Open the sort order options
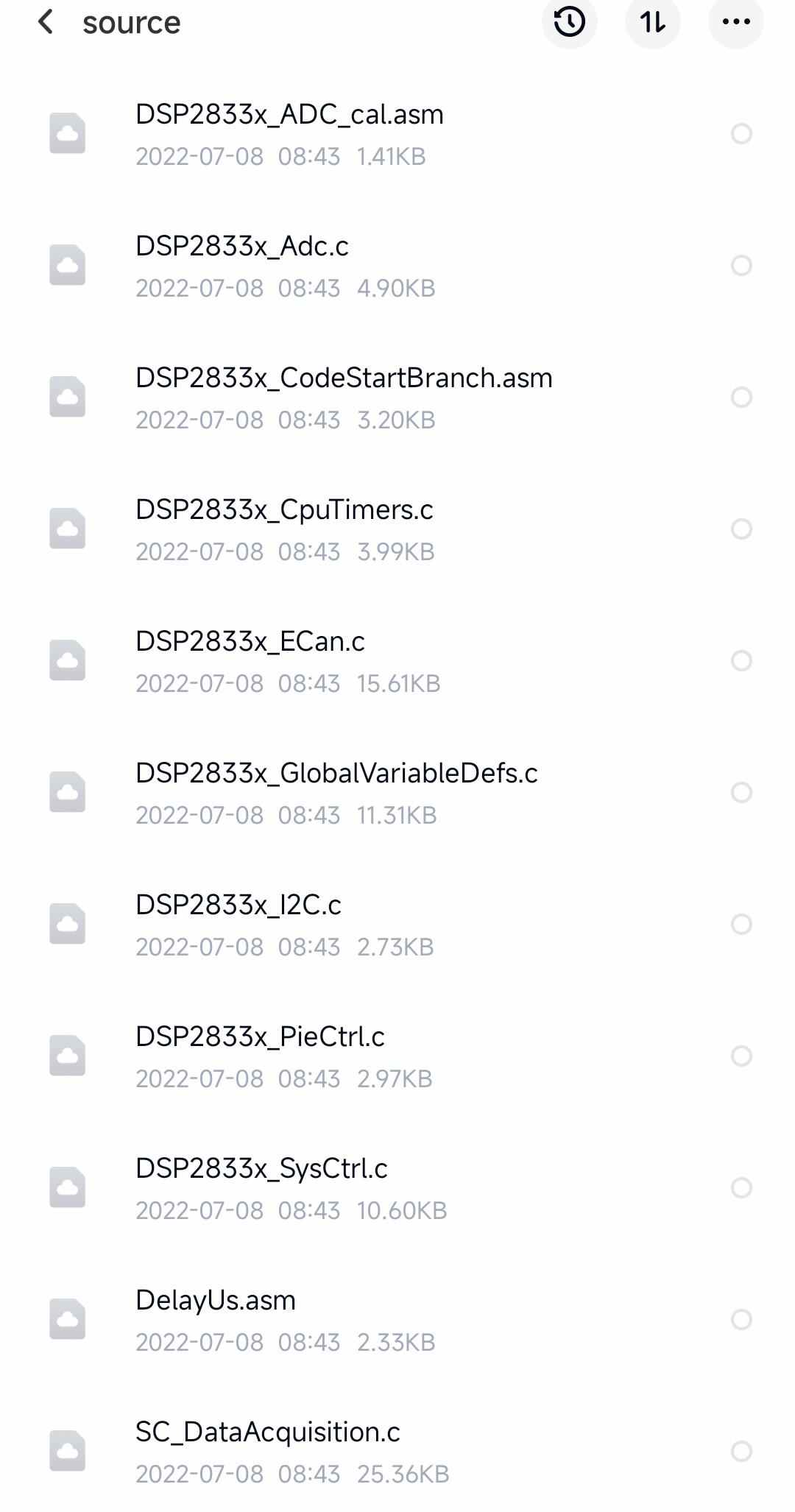The height and width of the screenshot is (1512, 795). 653,22
